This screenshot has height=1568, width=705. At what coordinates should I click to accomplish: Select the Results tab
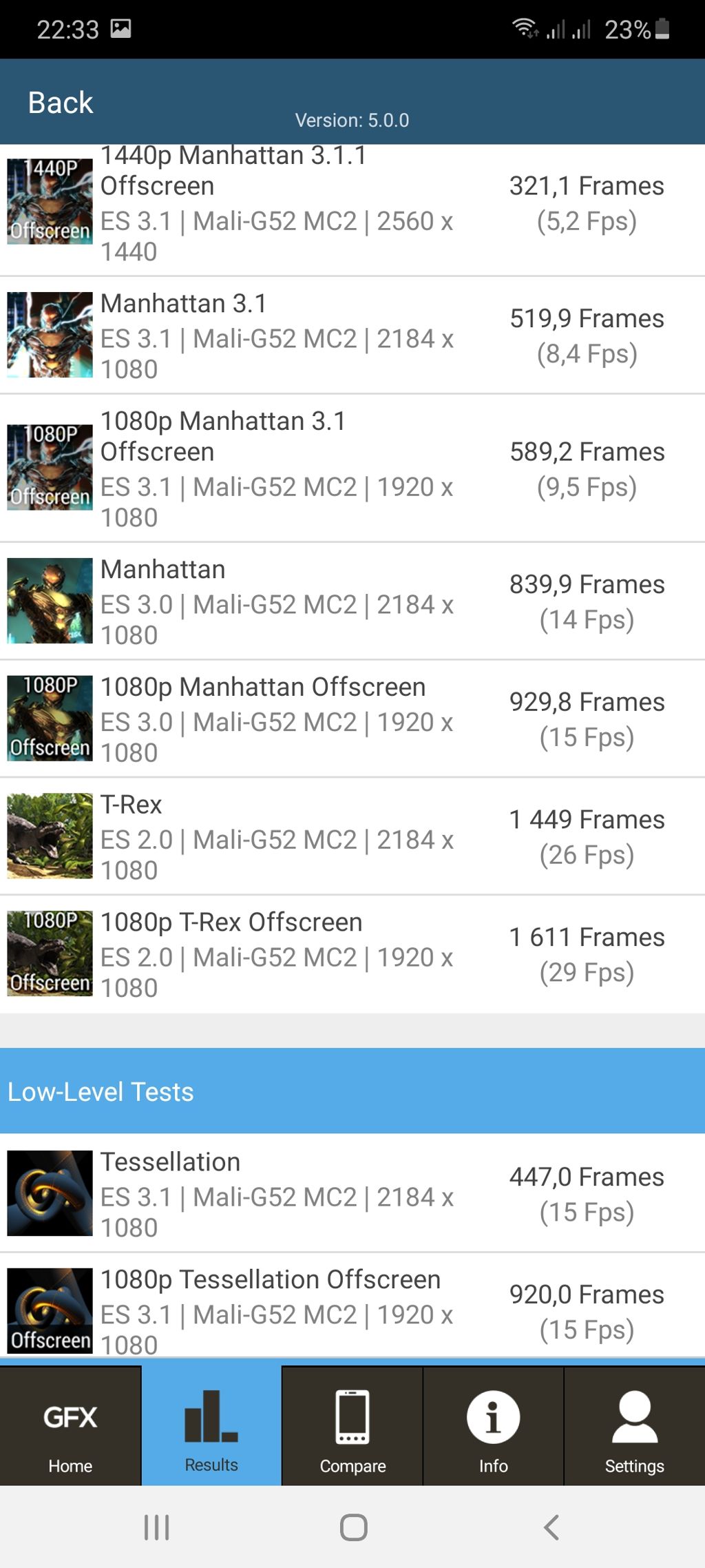(x=211, y=1425)
